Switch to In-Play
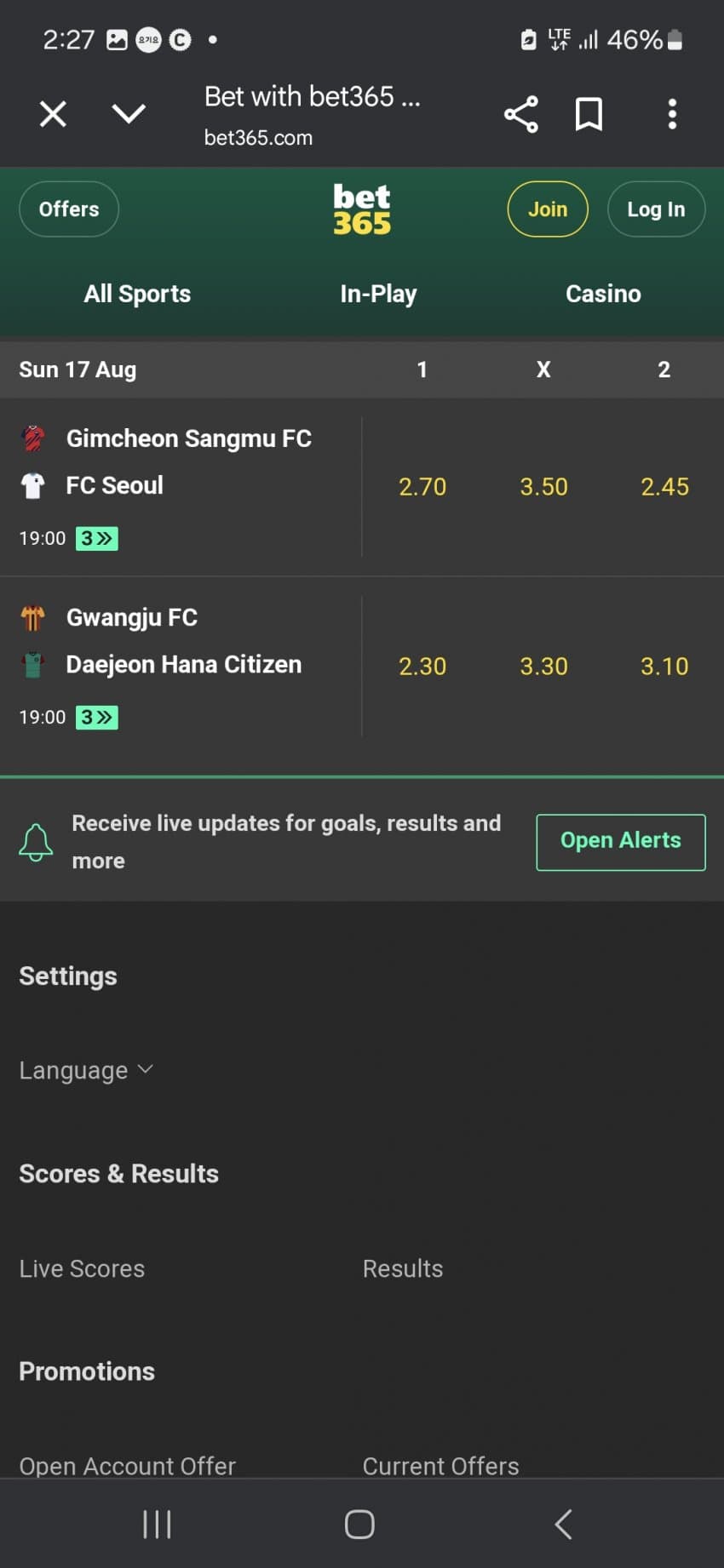Screen dimensions: 724x1568 [x=378, y=294]
